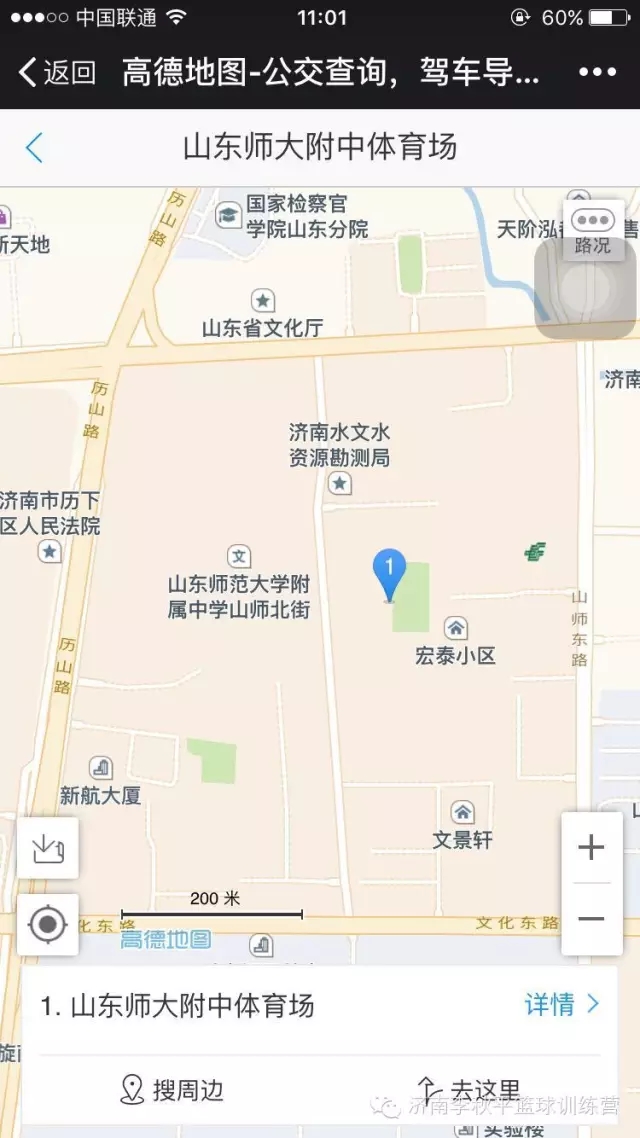
Task: Zoom out on the map
Action: pos(591,919)
